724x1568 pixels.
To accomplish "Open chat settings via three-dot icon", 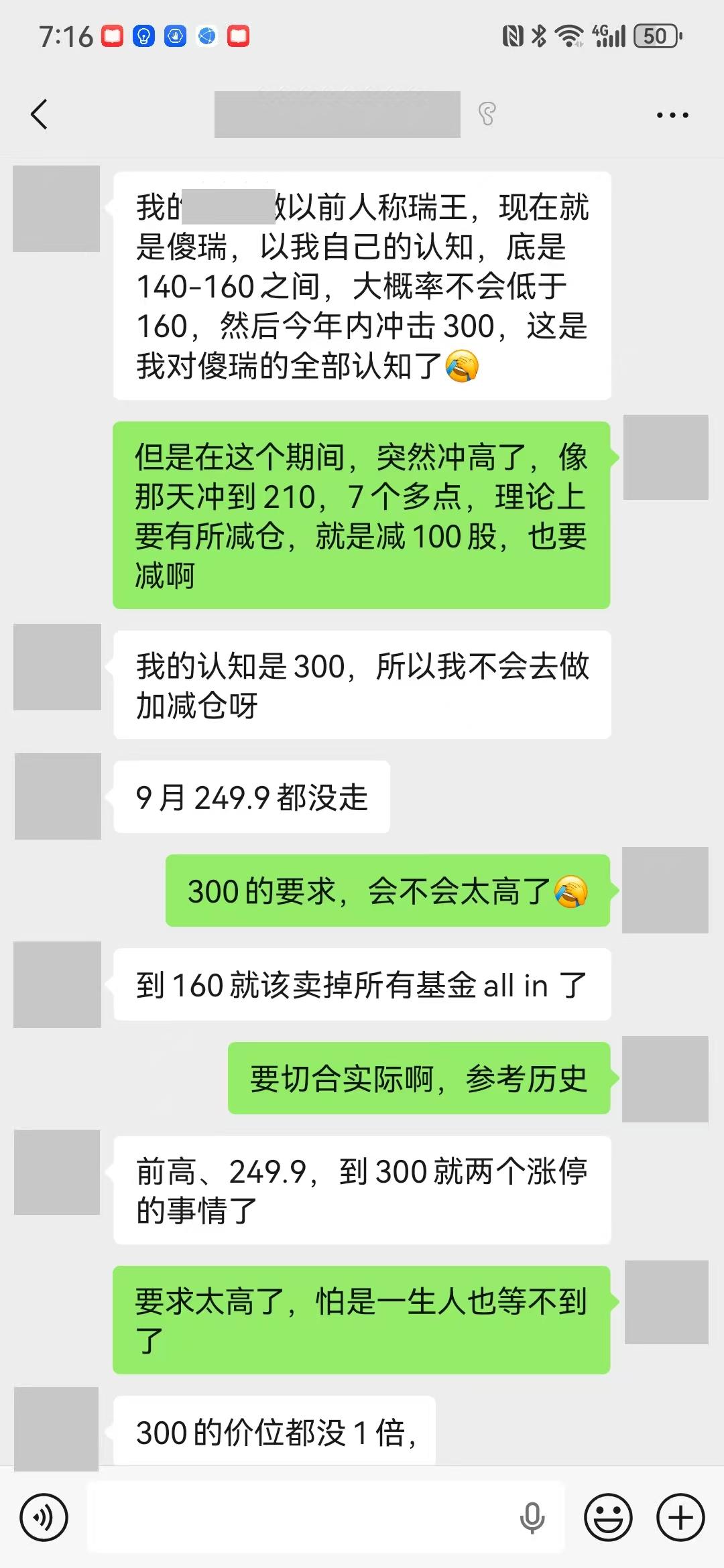I will tap(672, 114).
